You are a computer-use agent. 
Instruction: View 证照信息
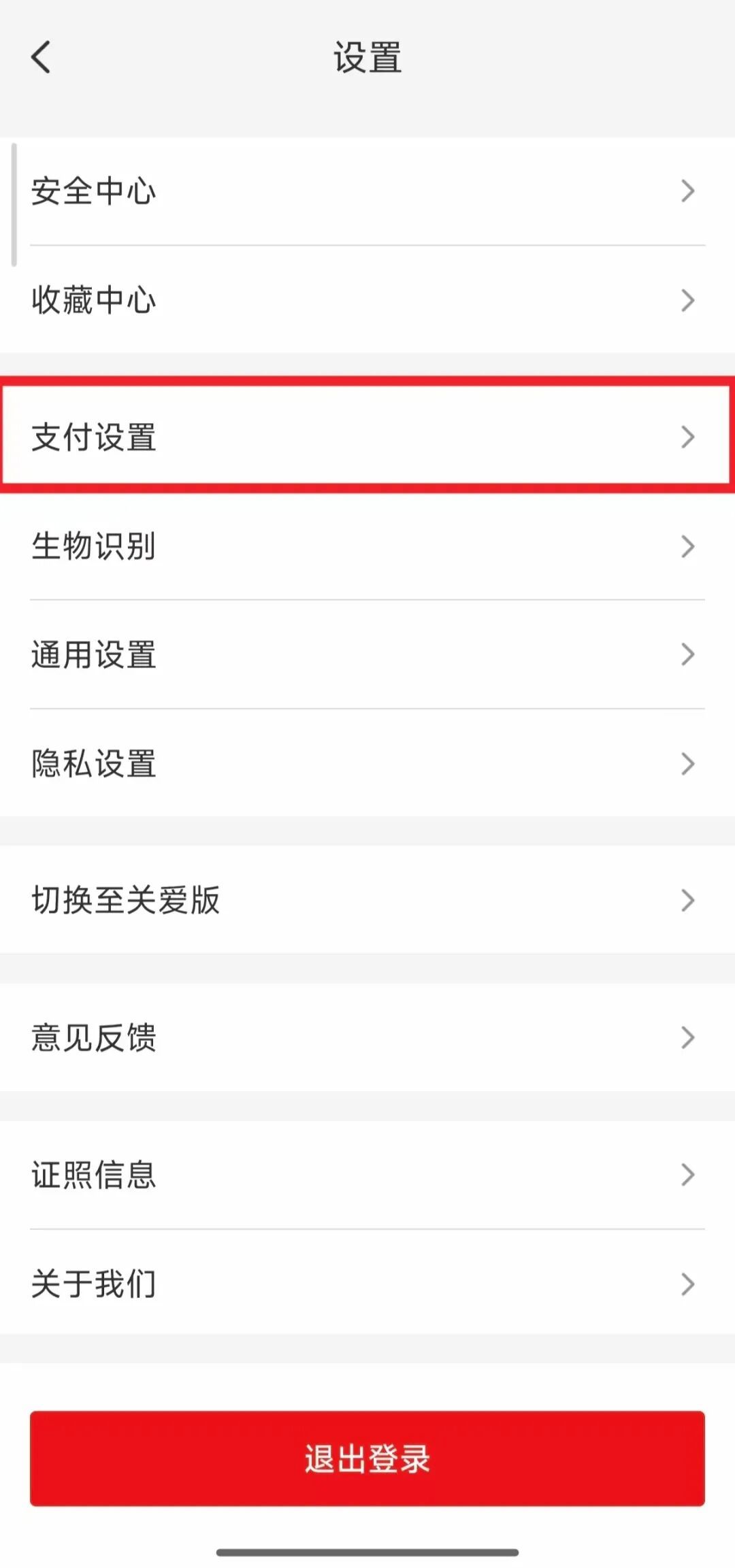pos(367,1175)
